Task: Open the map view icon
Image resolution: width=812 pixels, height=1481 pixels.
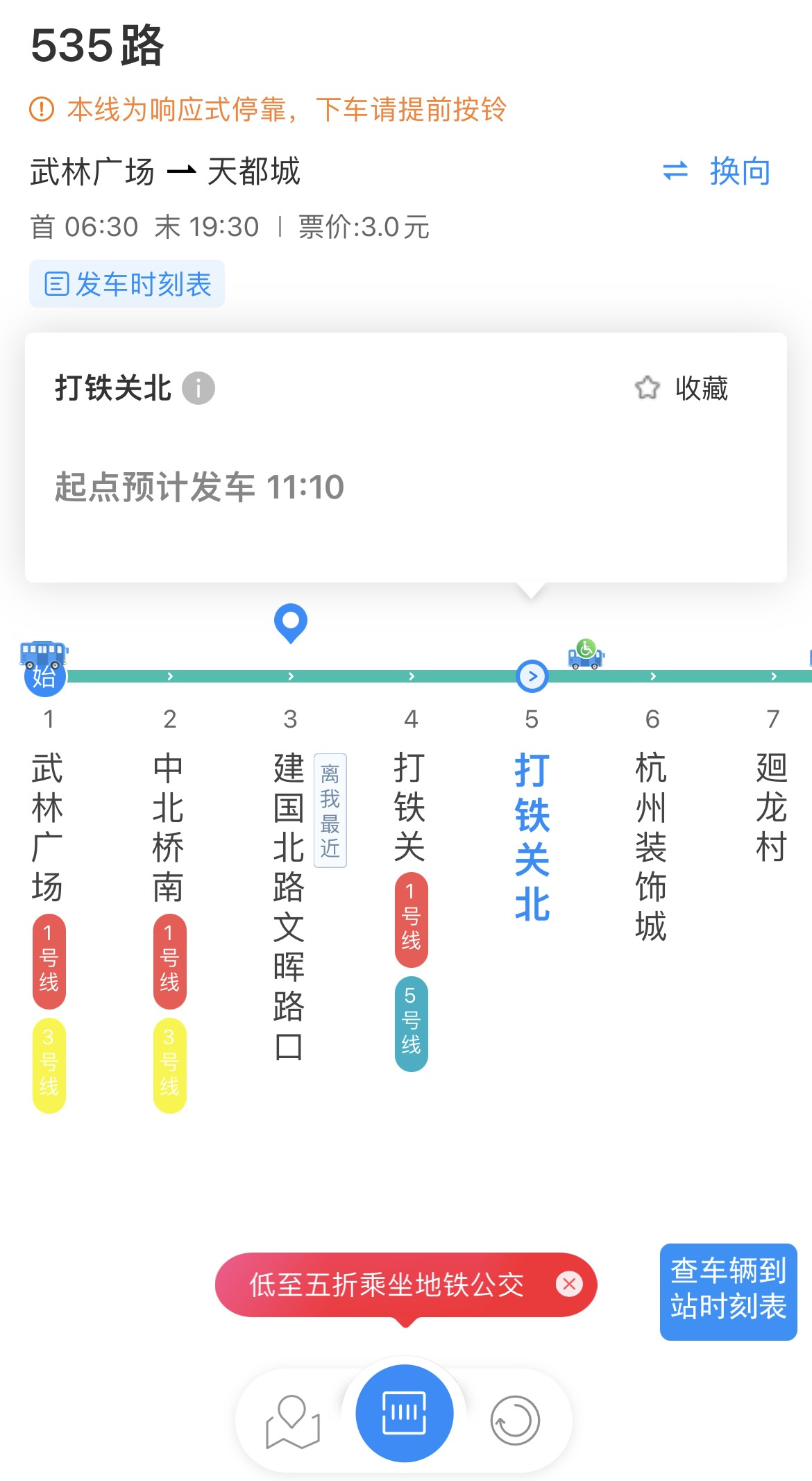Action: click(292, 1421)
